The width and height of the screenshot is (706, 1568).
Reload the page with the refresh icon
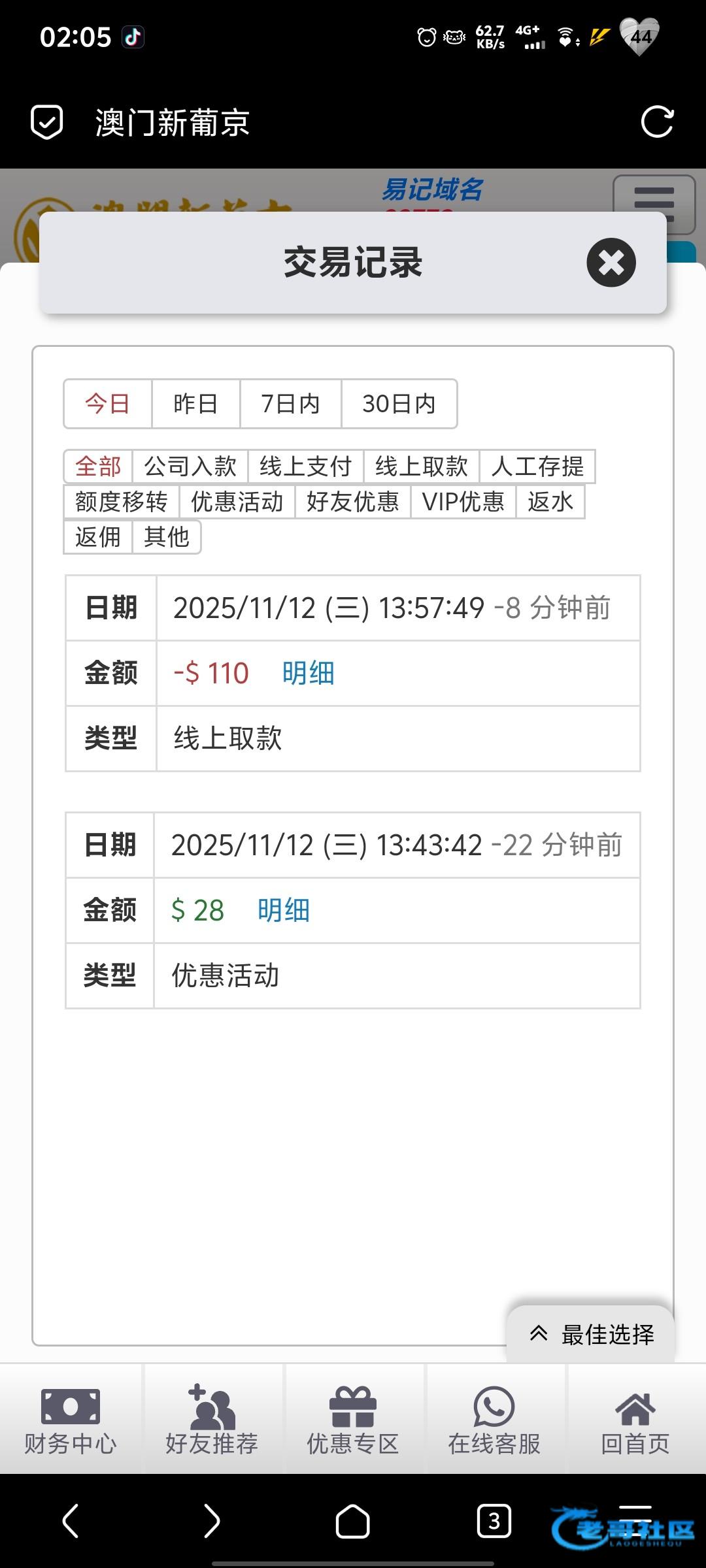pyautogui.click(x=656, y=122)
